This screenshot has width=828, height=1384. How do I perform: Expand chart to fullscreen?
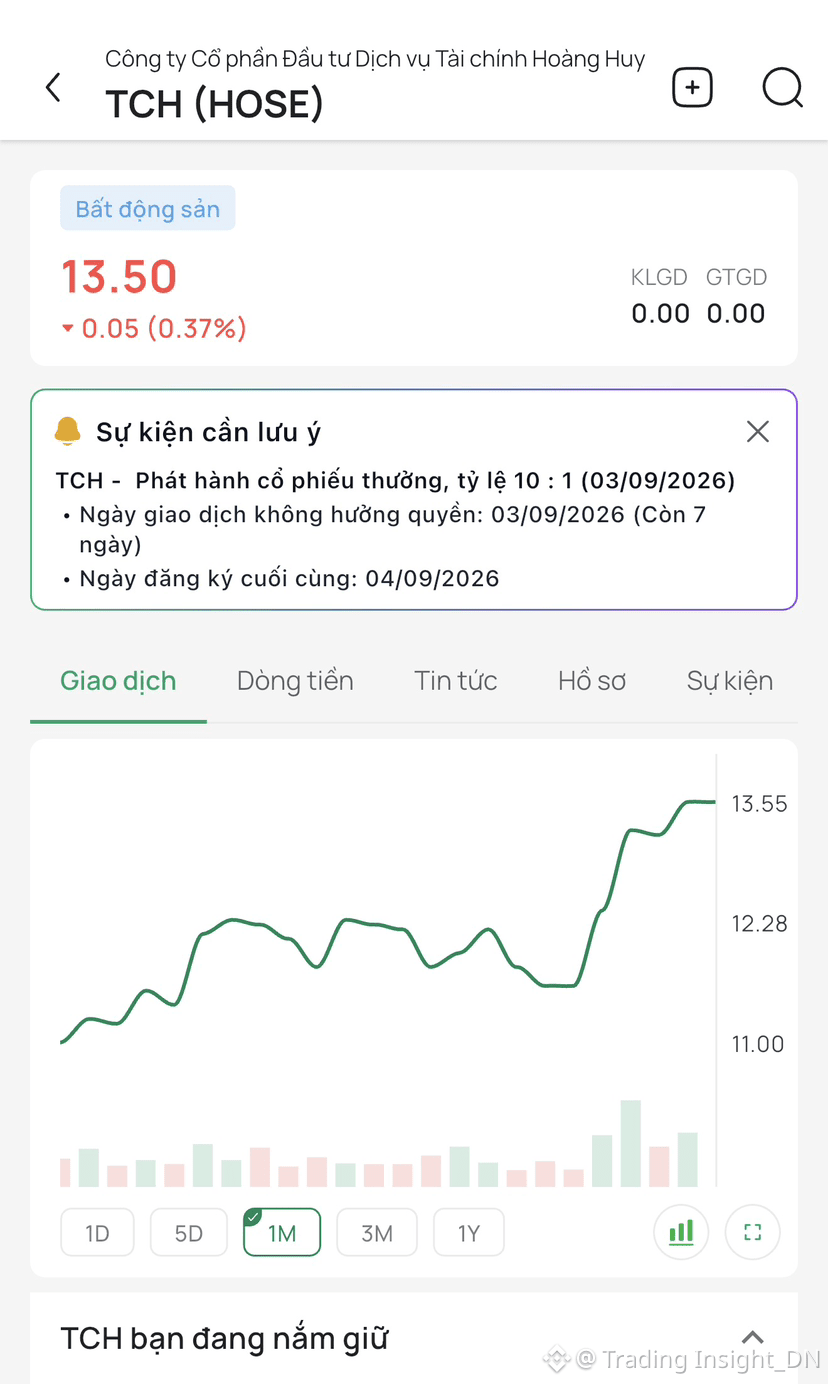(x=753, y=1232)
